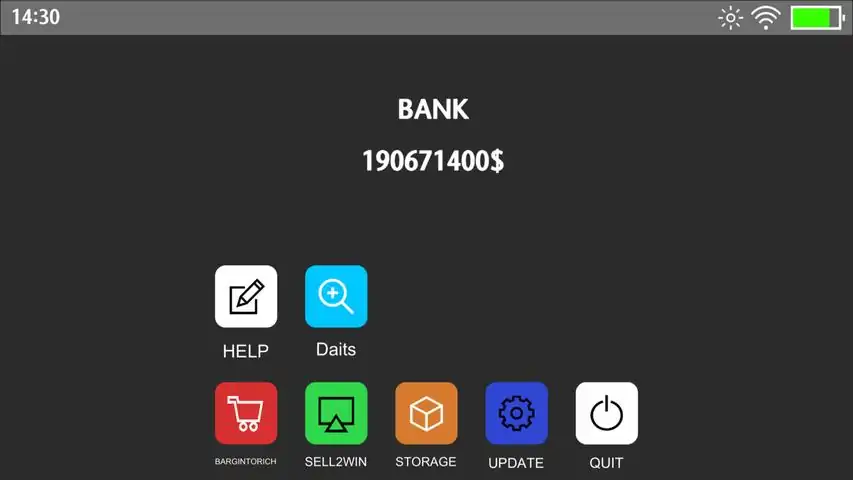Launch the BARGINTORICH shopping cart app
The height and width of the screenshot is (480, 853).
point(246,413)
